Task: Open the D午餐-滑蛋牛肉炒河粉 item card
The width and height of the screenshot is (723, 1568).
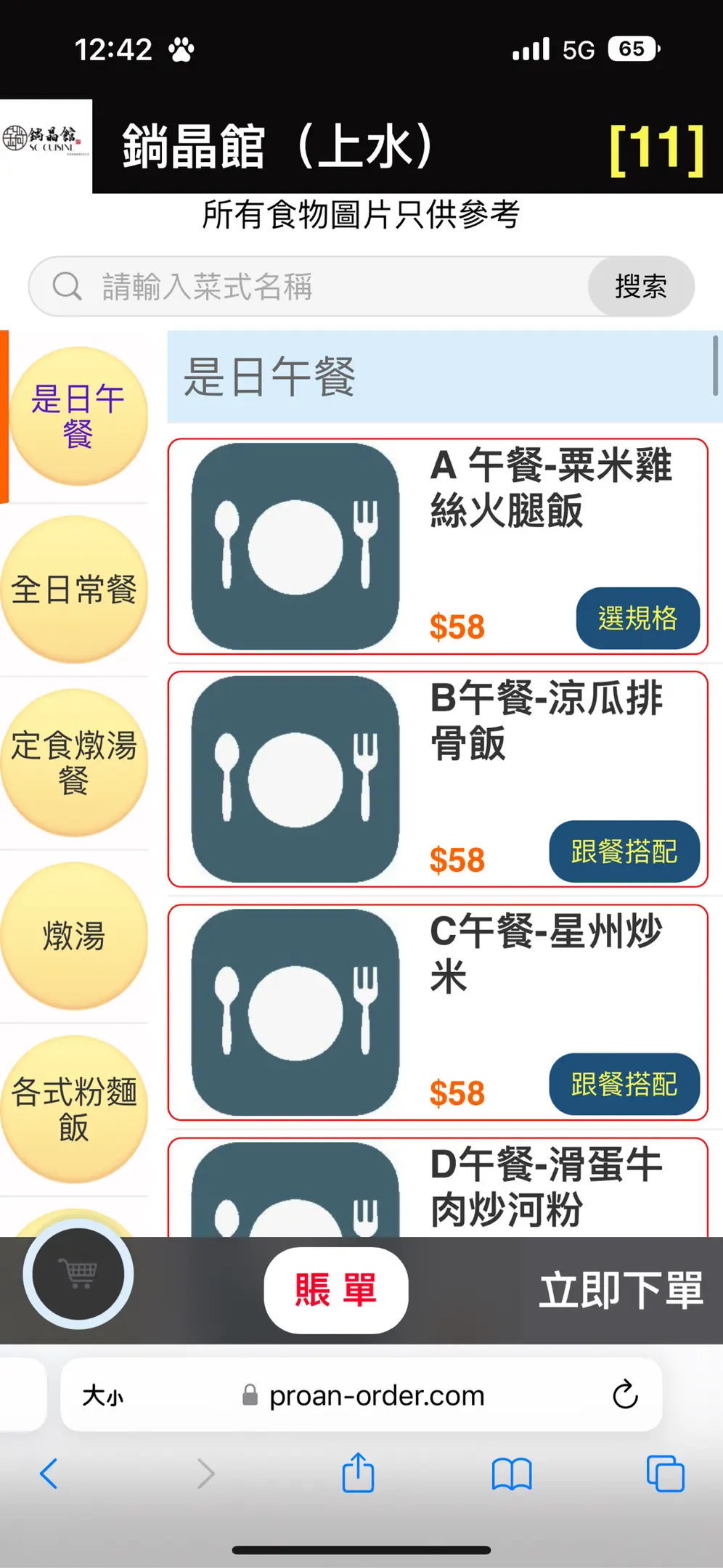Action: [x=544, y=1188]
